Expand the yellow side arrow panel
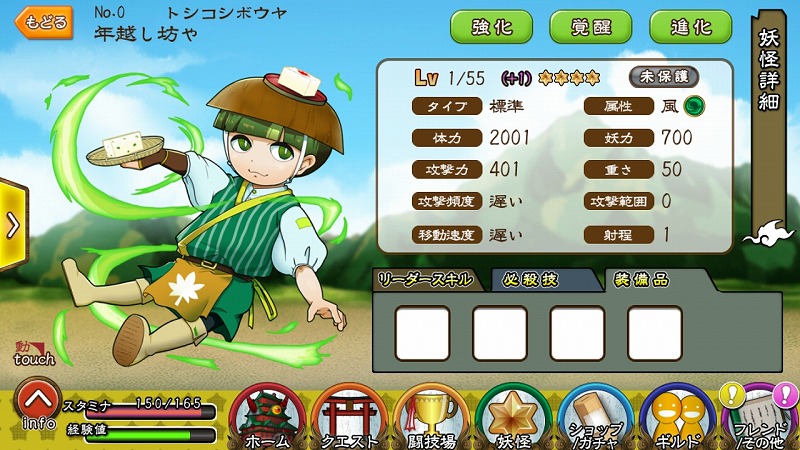Screen dimensions: 800x450 click(x=12, y=225)
